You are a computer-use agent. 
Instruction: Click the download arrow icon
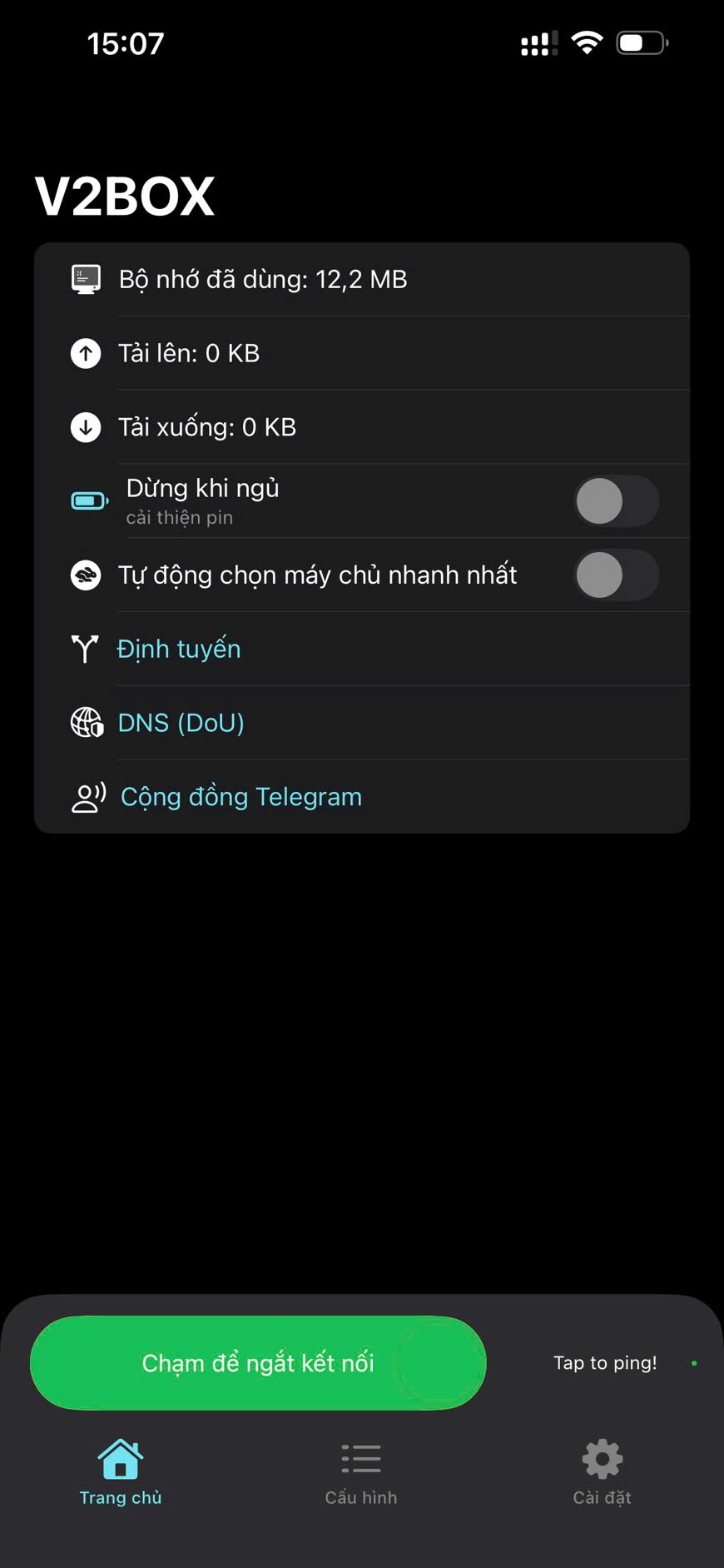click(86, 426)
